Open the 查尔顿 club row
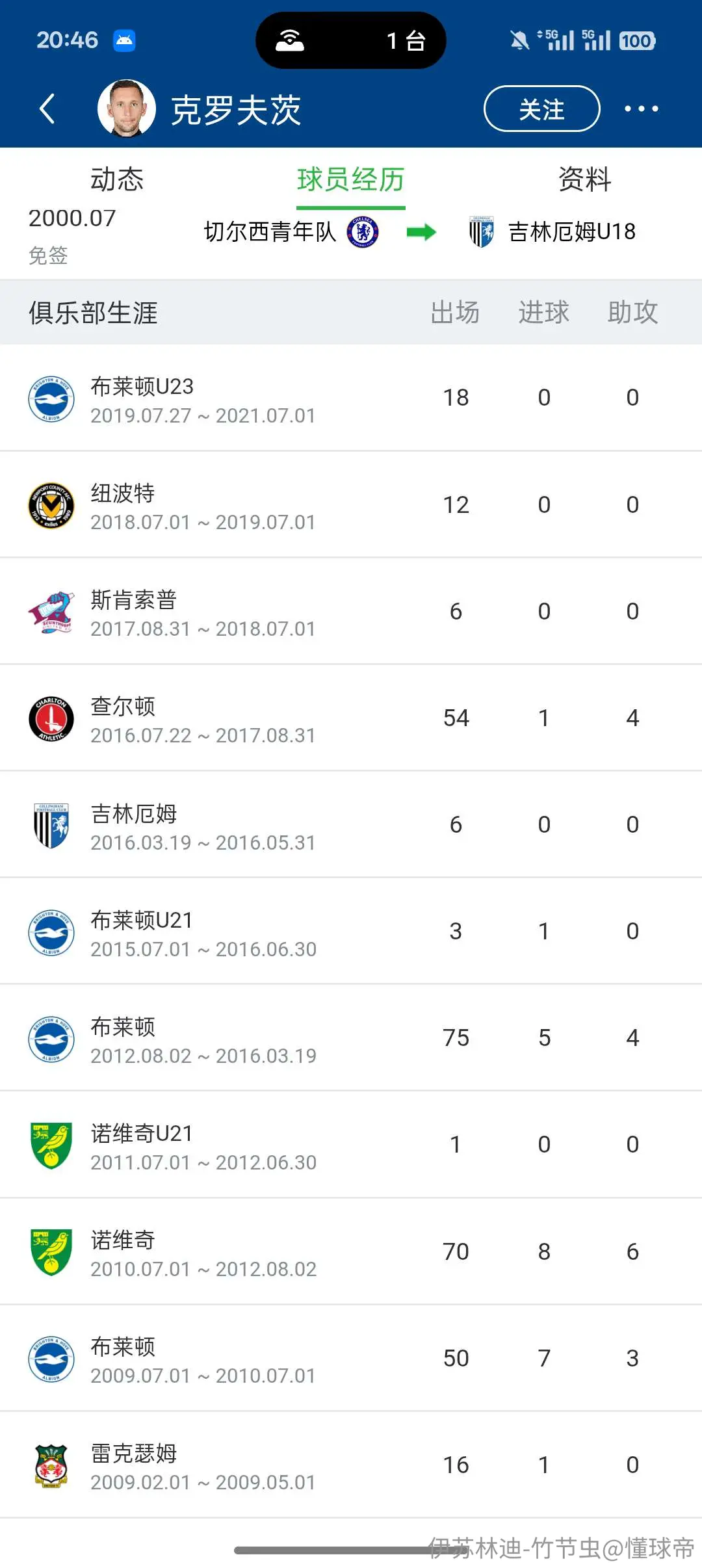This screenshot has width=702, height=1568. (x=351, y=718)
